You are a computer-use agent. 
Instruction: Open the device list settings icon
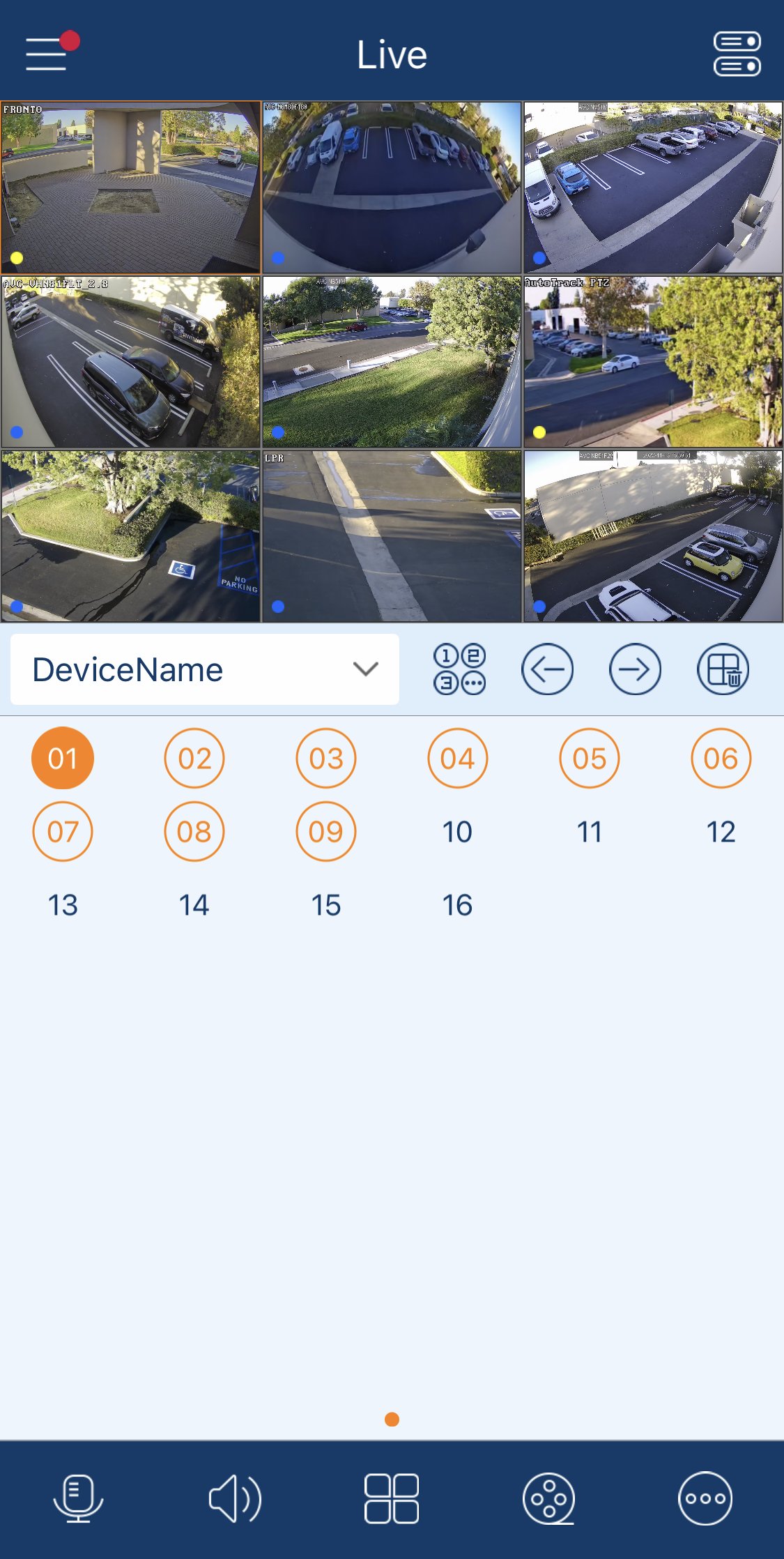[737, 54]
